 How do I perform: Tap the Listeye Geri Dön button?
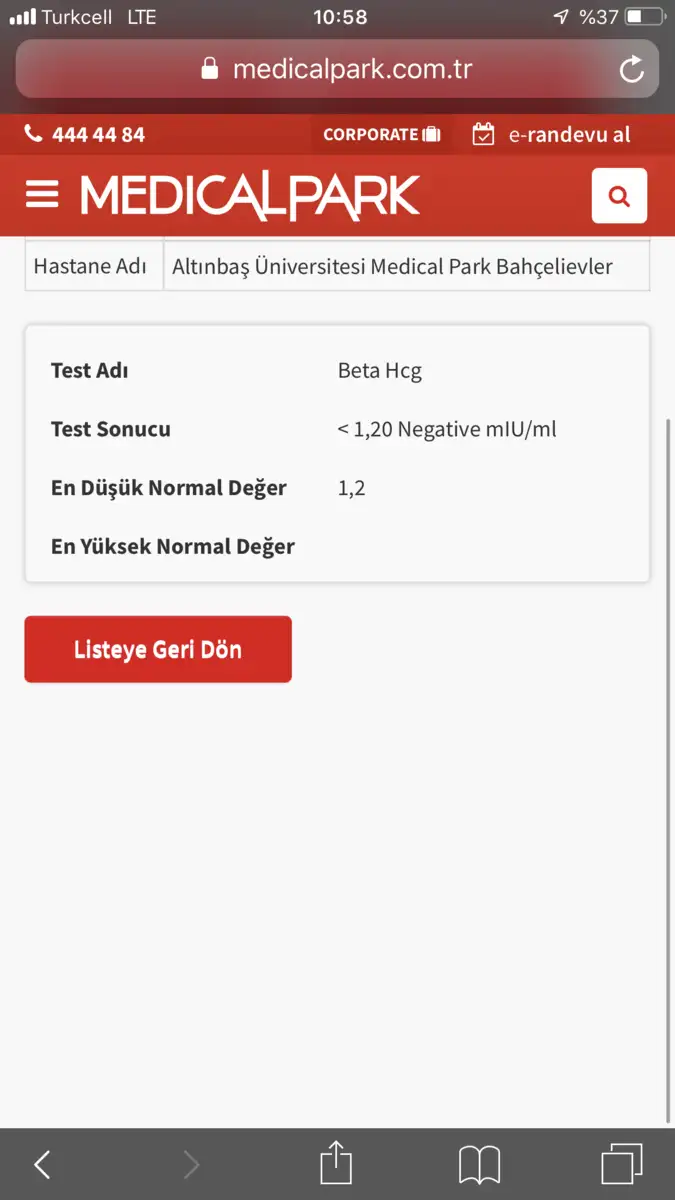158,649
